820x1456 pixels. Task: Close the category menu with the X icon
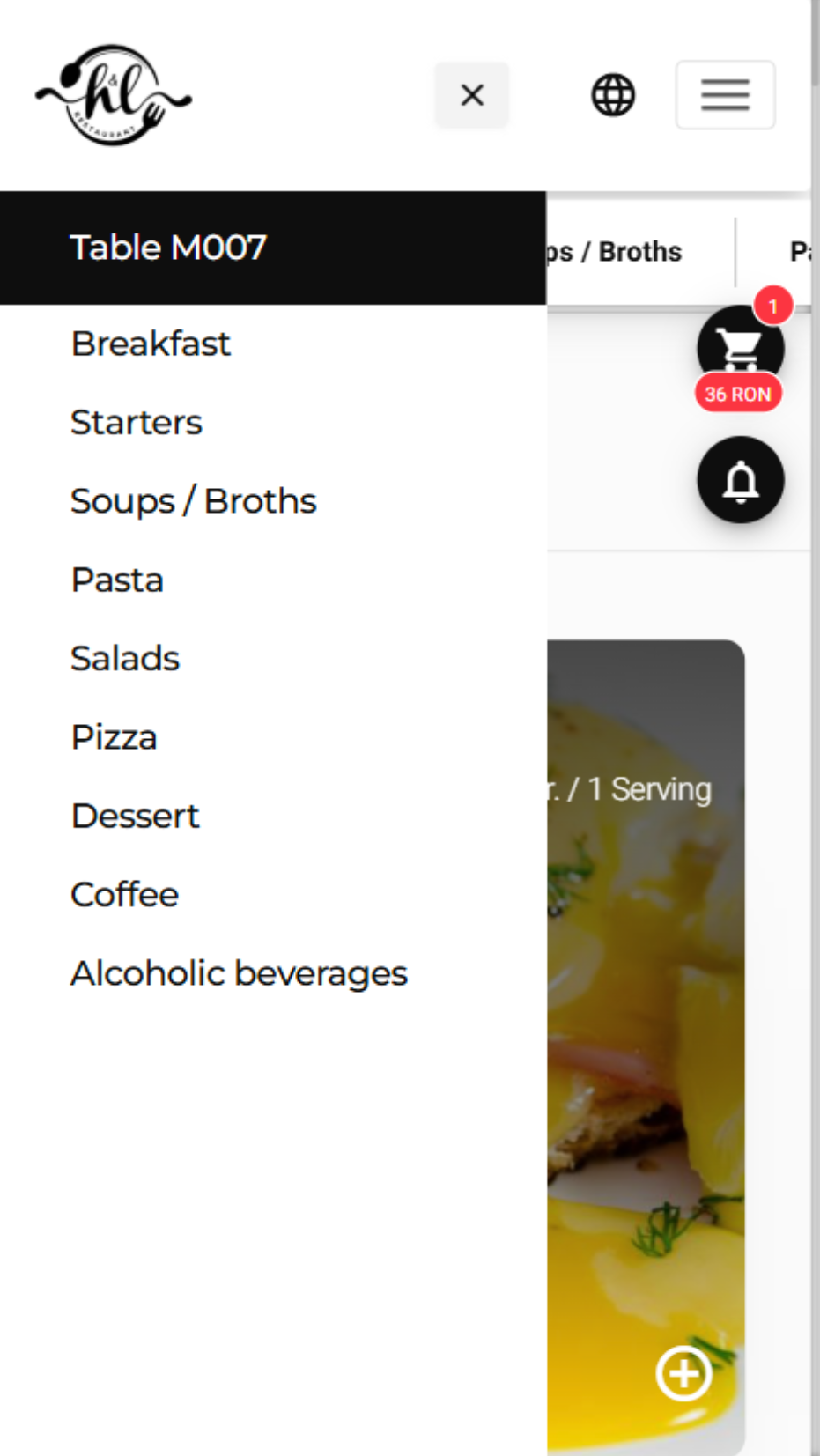pos(472,95)
